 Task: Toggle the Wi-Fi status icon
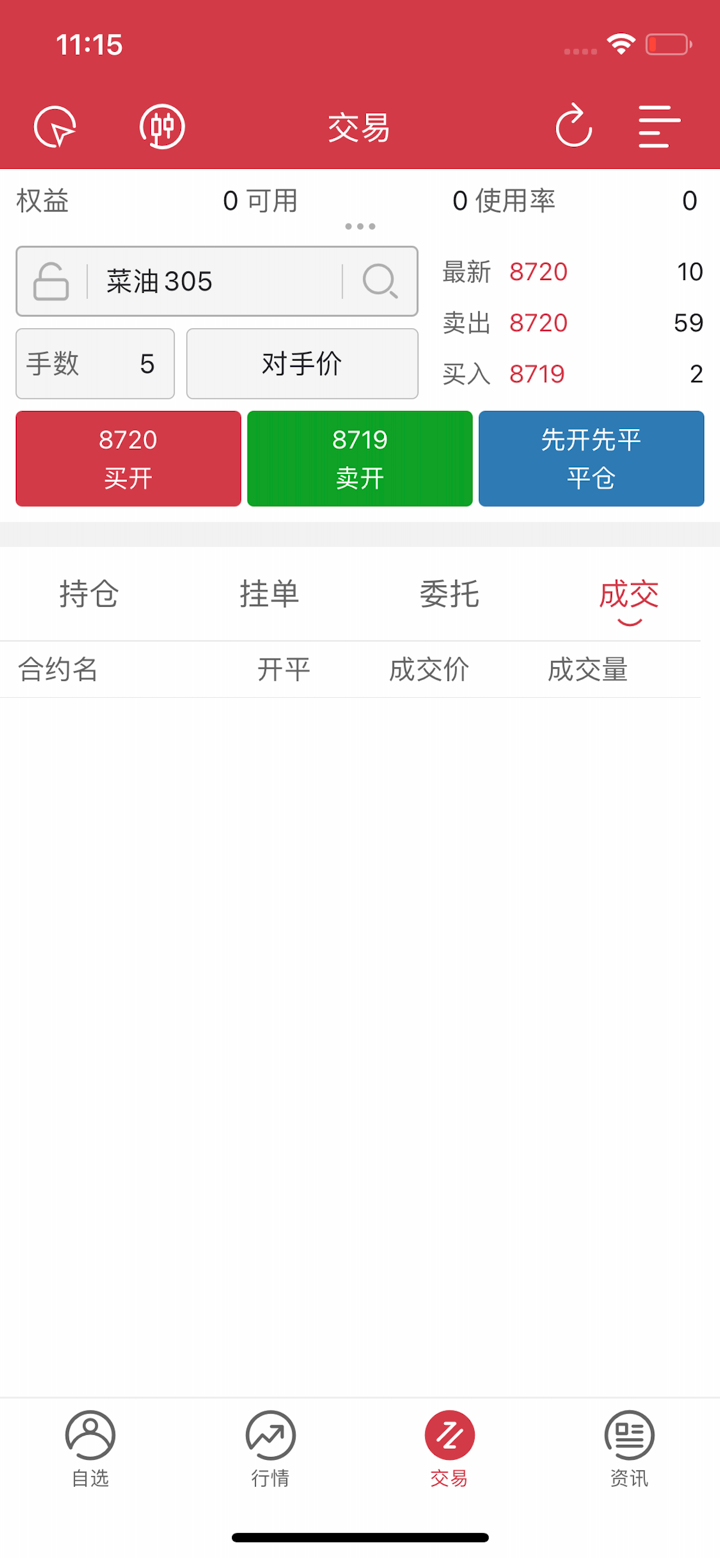tap(619, 44)
